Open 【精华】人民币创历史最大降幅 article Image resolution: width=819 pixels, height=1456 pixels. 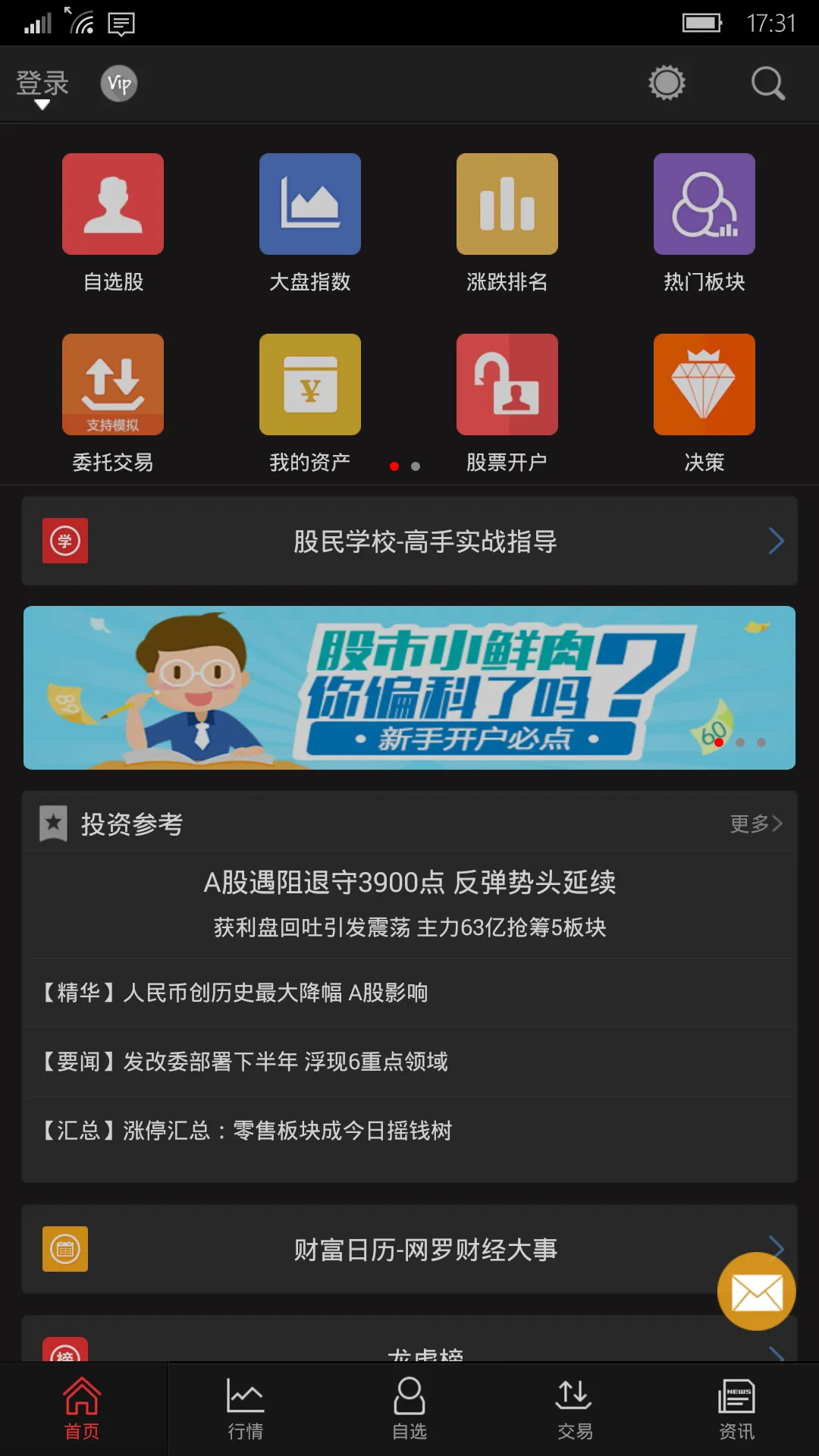(235, 993)
